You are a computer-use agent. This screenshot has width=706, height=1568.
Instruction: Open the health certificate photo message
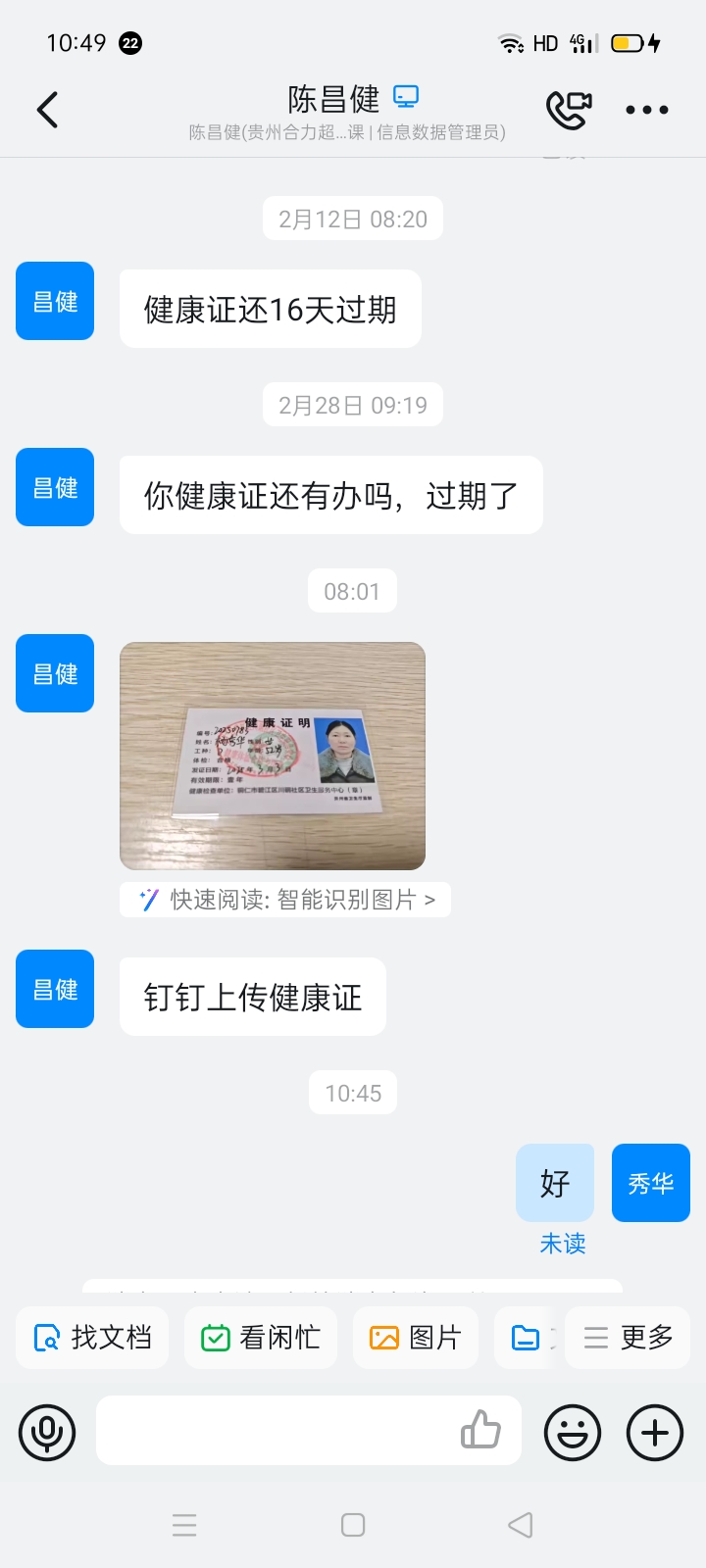[x=273, y=756]
